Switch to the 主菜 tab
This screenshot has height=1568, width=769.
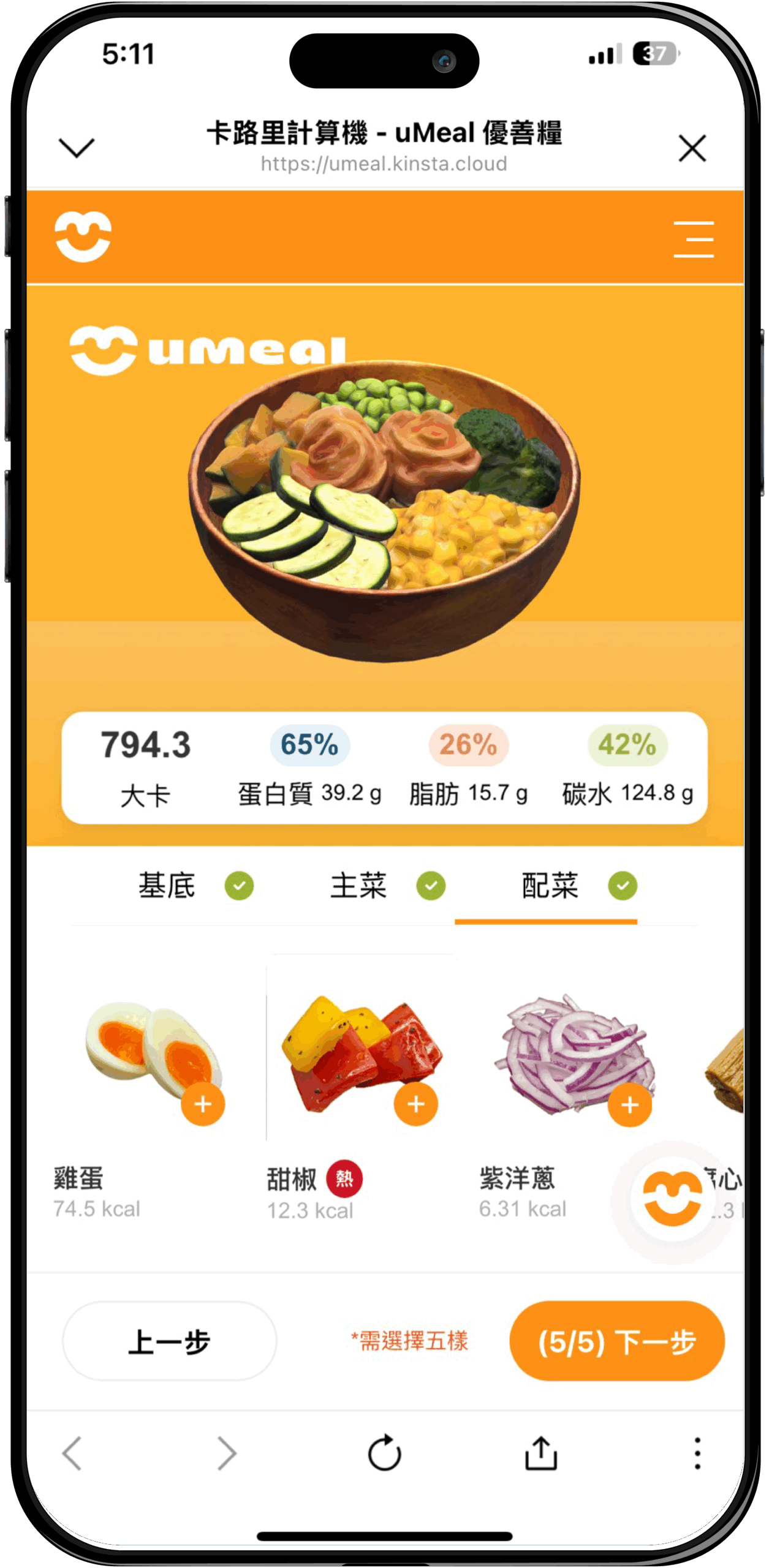(x=386, y=886)
